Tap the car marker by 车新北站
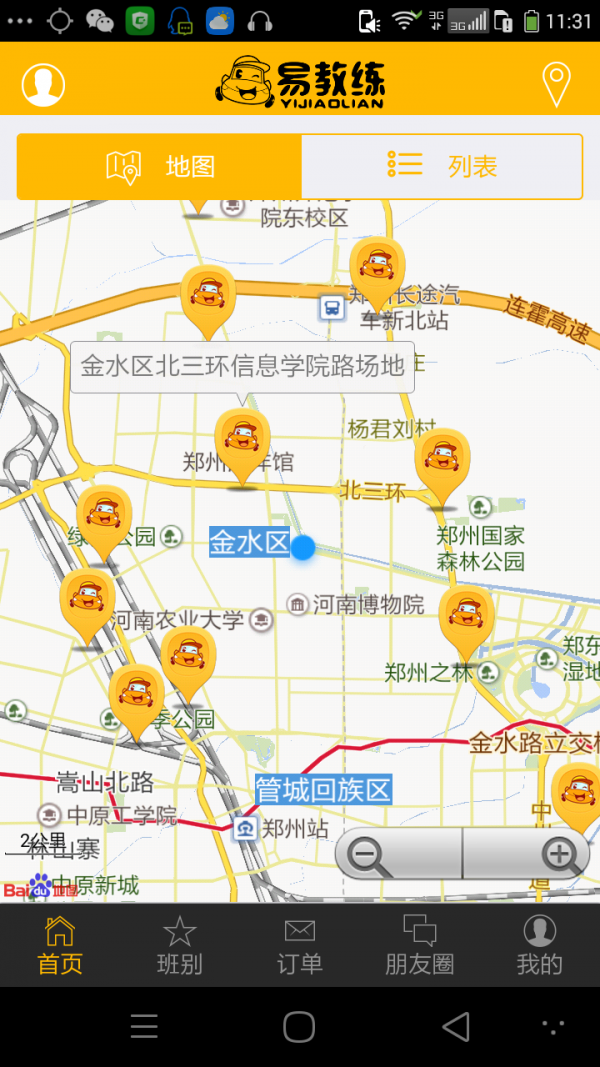This screenshot has width=600, height=1067. pyautogui.click(x=377, y=268)
